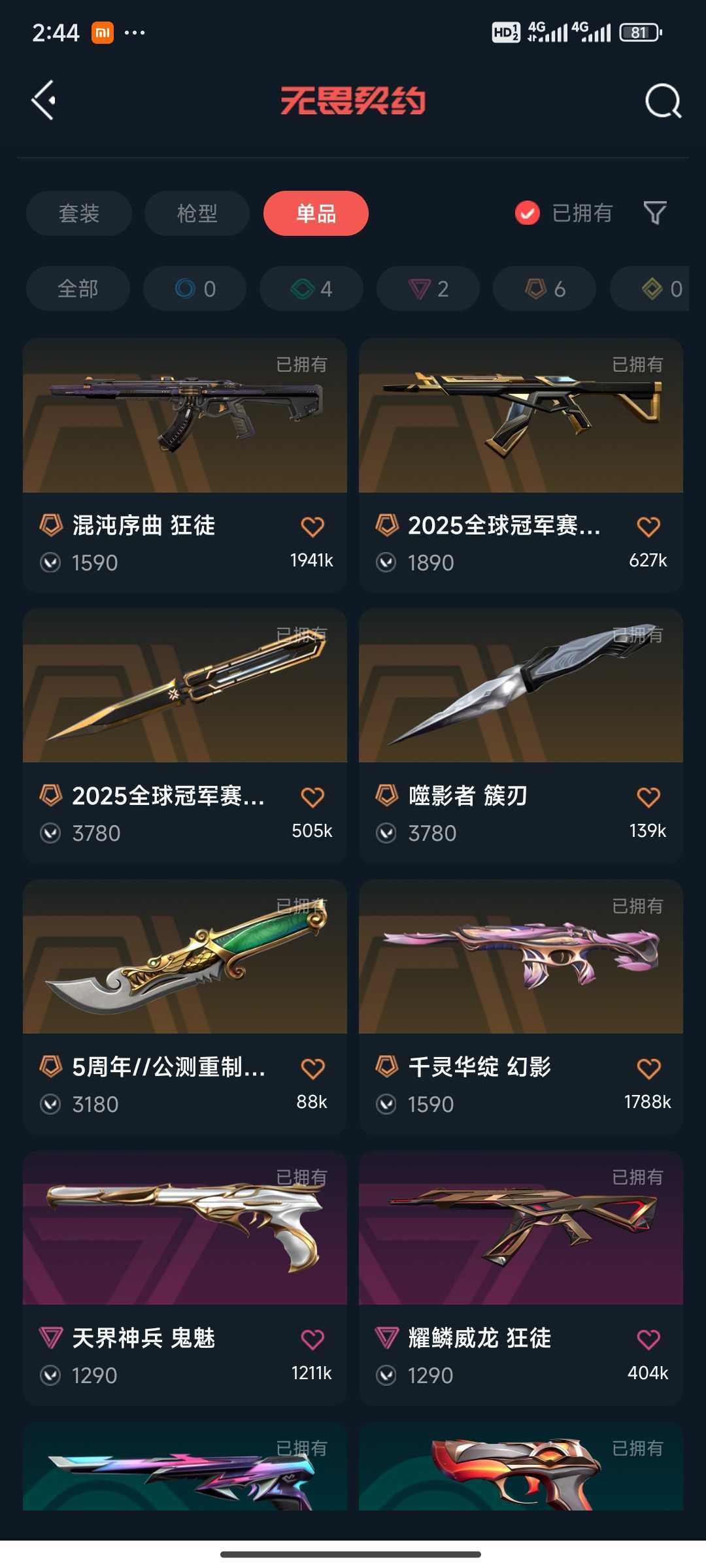The width and height of the screenshot is (706, 1568).
Task: Like the 耀鳞威龙 狂徒 skin
Action: pyautogui.click(x=648, y=1340)
